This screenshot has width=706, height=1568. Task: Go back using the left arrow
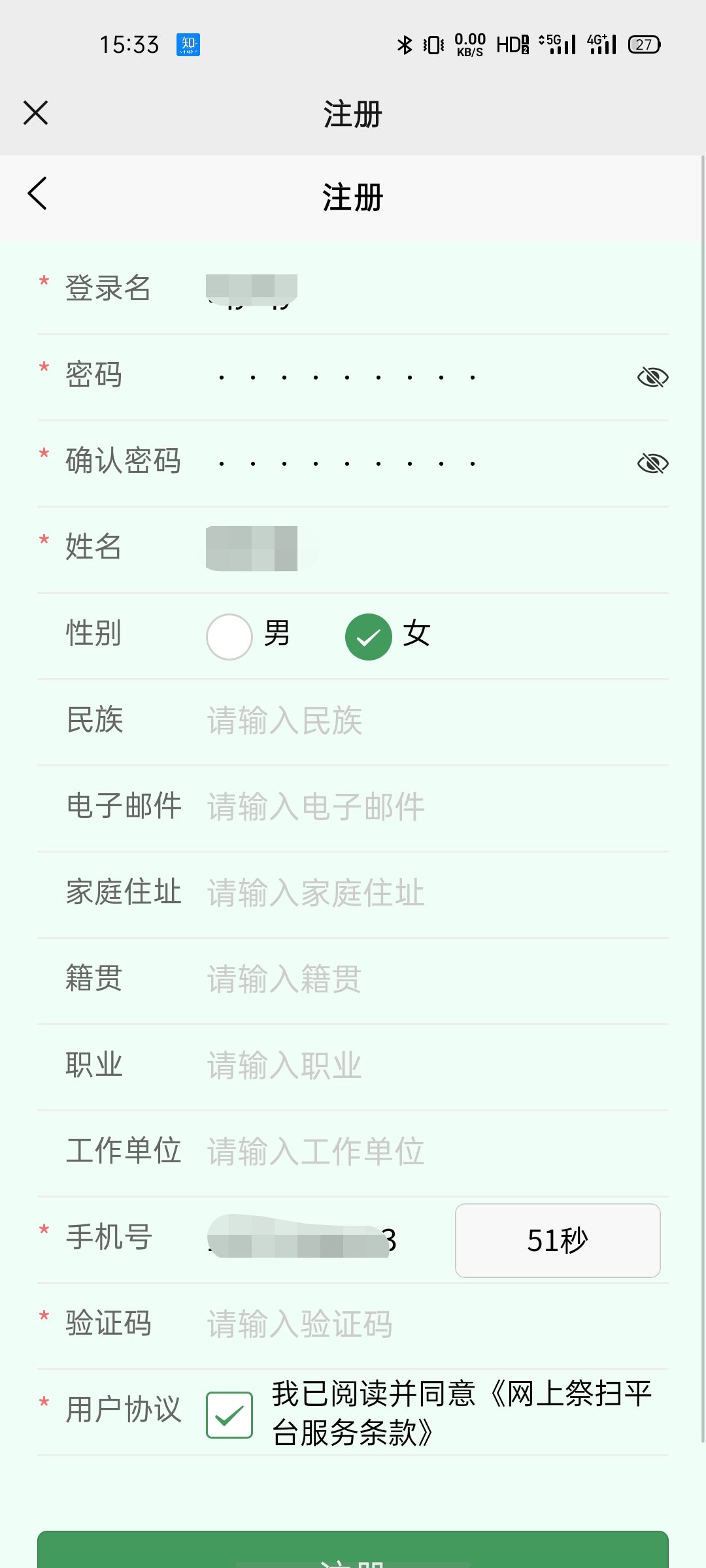pyautogui.click(x=37, y=194)
